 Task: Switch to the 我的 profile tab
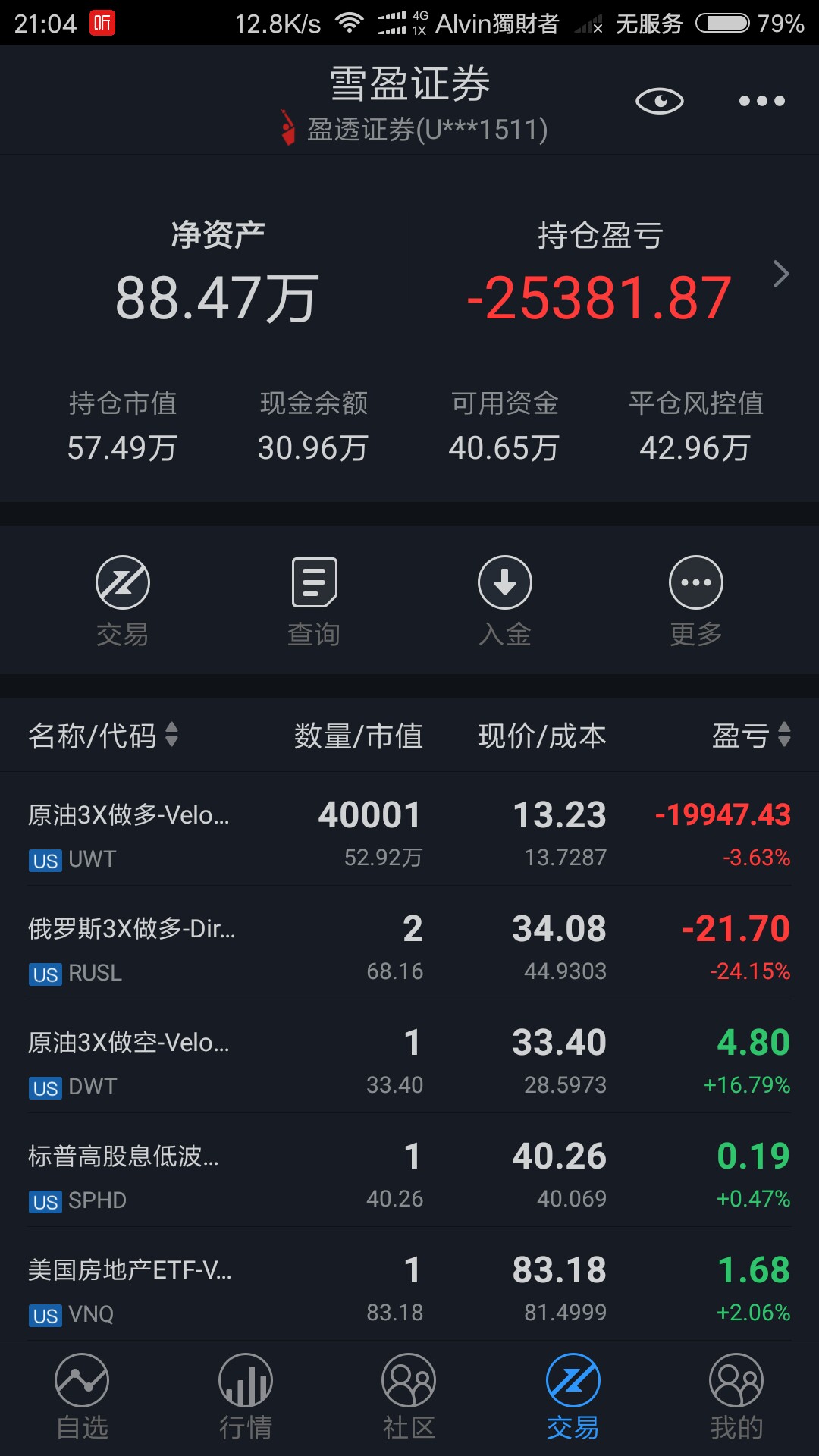click(736, 1398)
